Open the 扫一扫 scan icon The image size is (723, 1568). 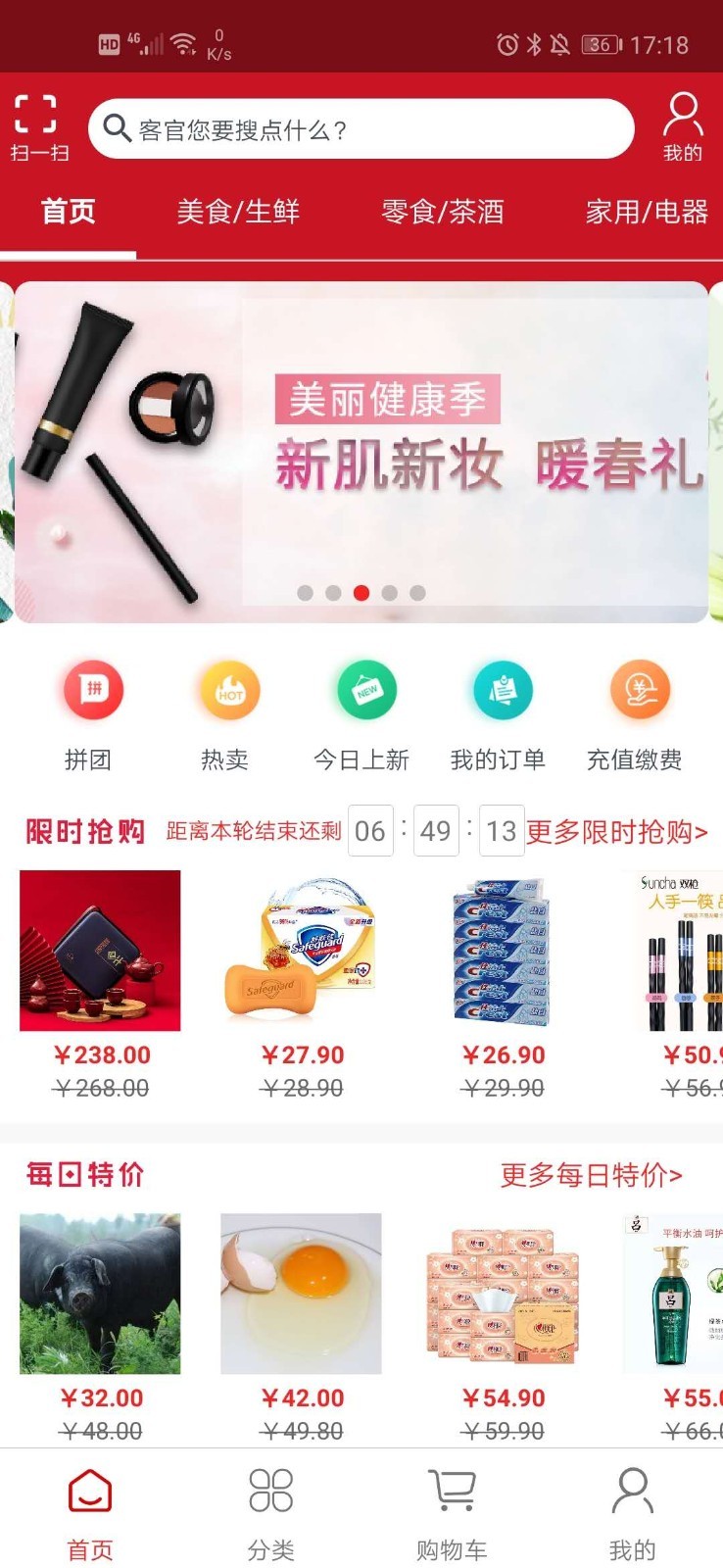coord(37,126)
